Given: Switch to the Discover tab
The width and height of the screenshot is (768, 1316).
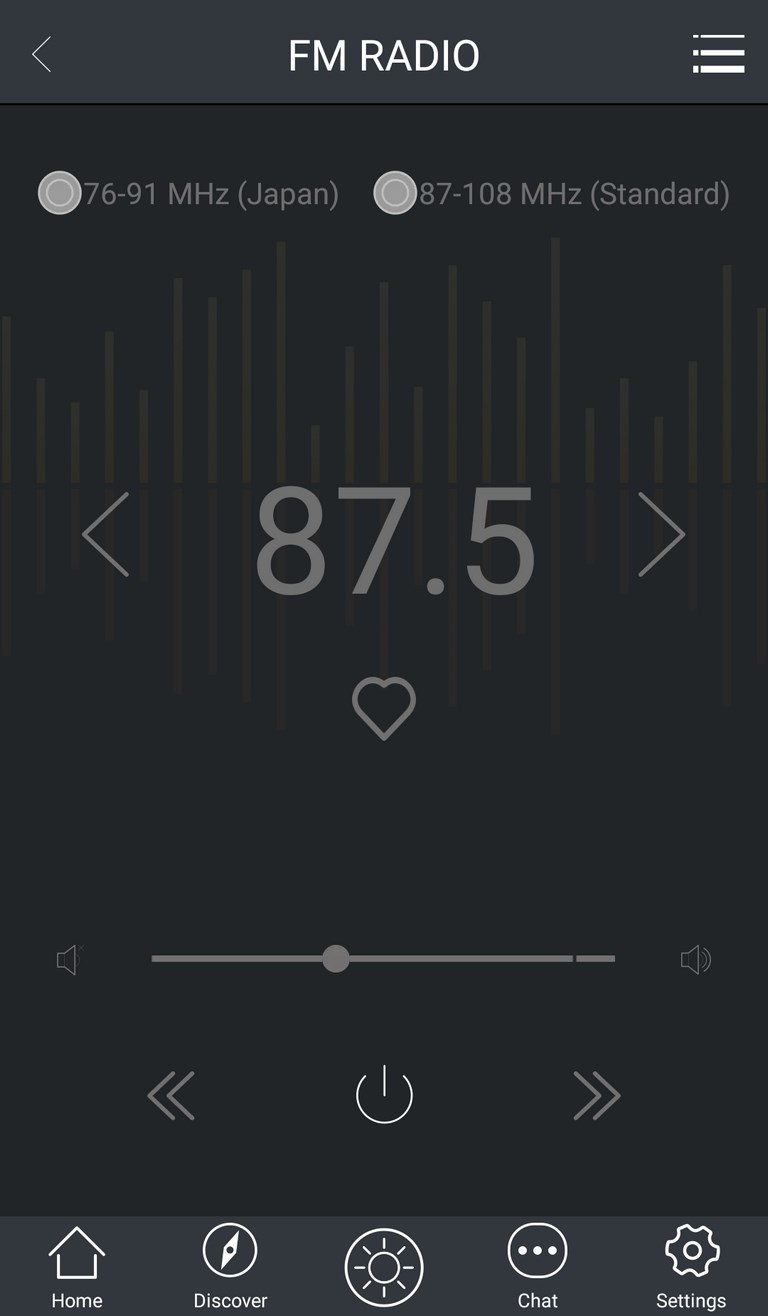Looking at the screenshot, I should coord(230,1268).
